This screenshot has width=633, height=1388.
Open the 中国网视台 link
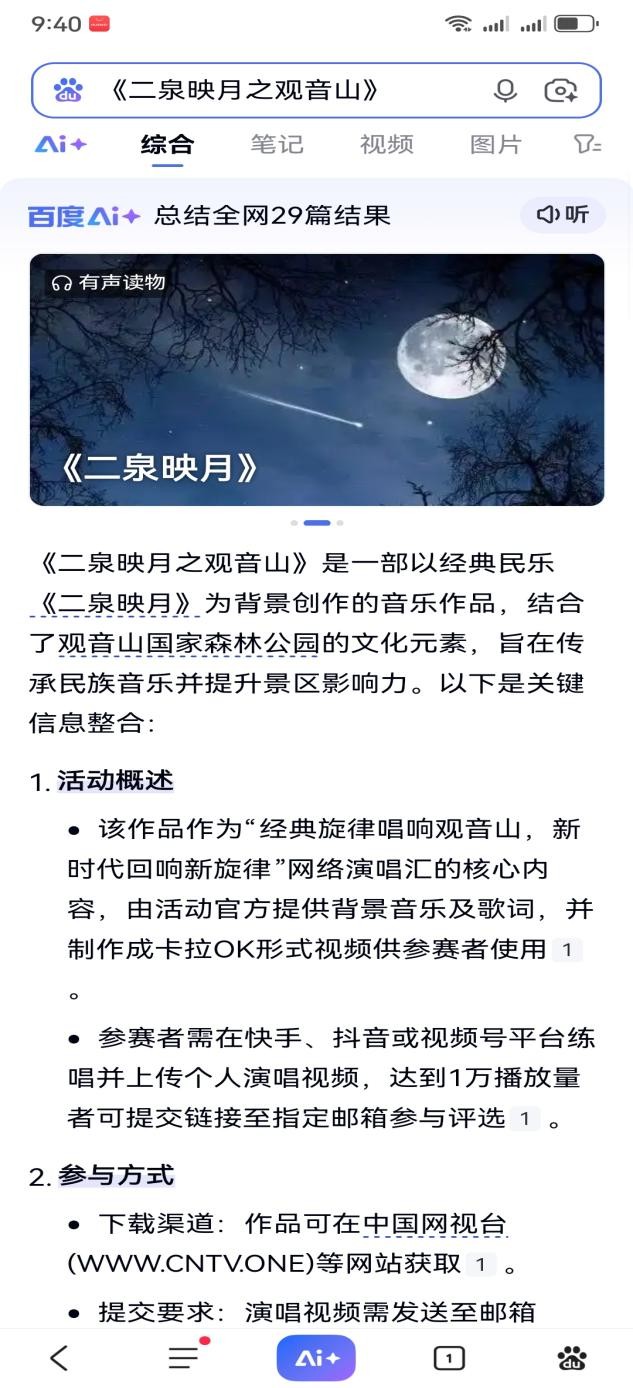(435, 1223)
